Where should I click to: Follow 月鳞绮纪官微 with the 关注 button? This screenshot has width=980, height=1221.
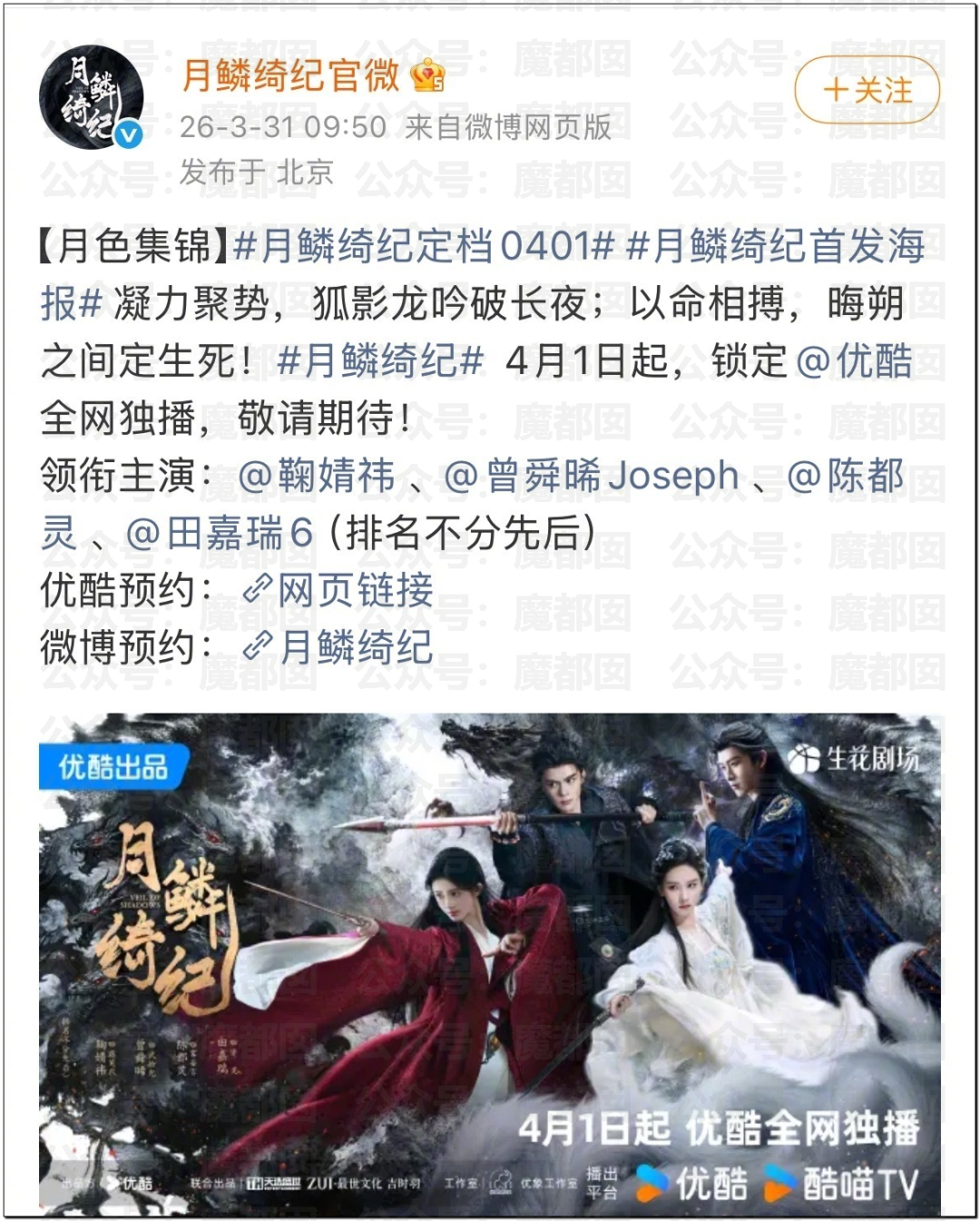867,89
